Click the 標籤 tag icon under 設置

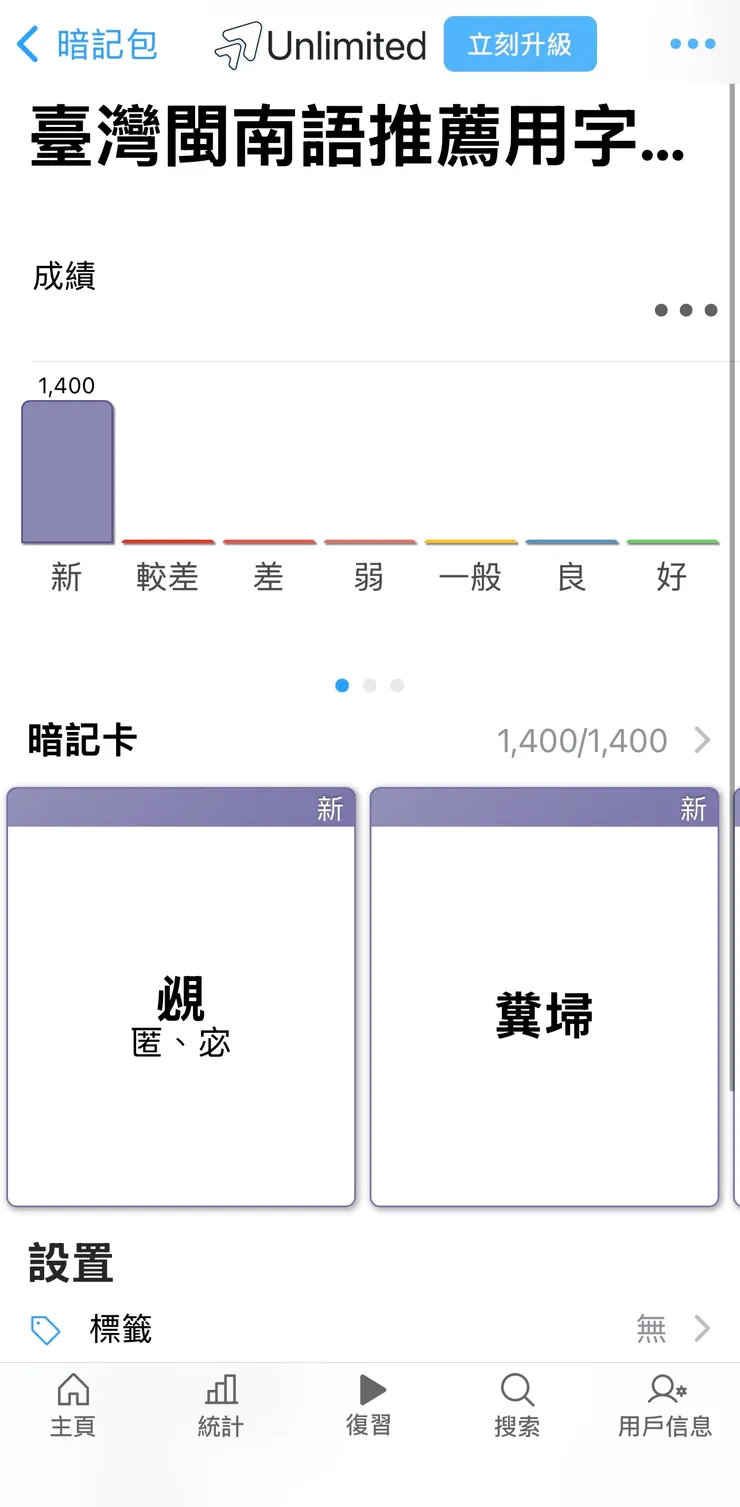pyautogui.click(x=44, y=1330)
